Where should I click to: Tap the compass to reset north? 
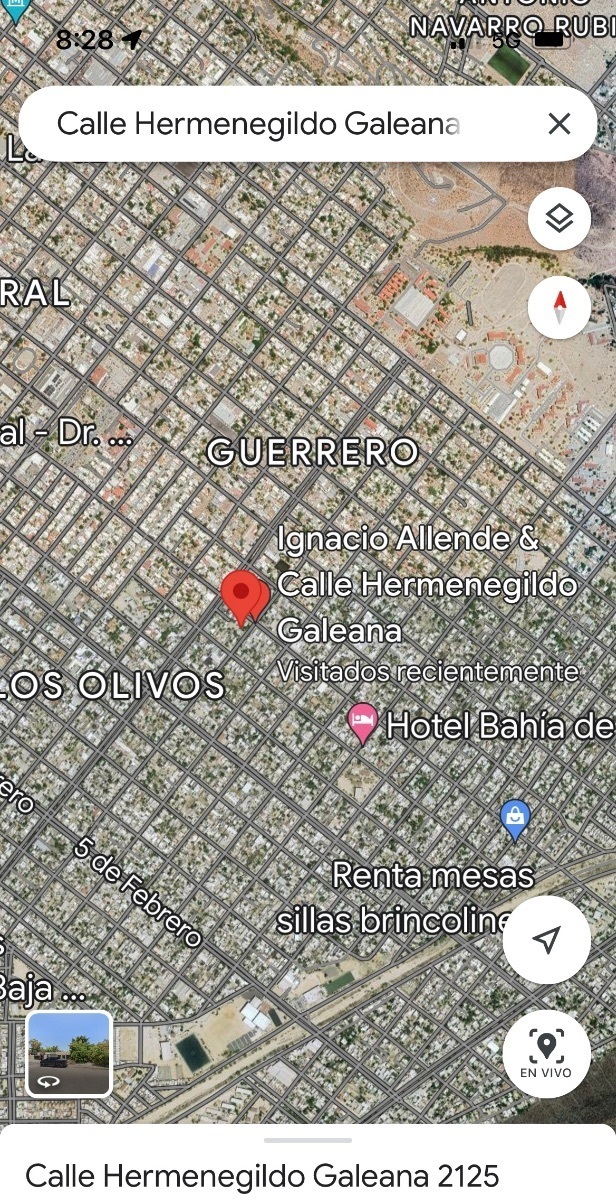coord(559,307)
